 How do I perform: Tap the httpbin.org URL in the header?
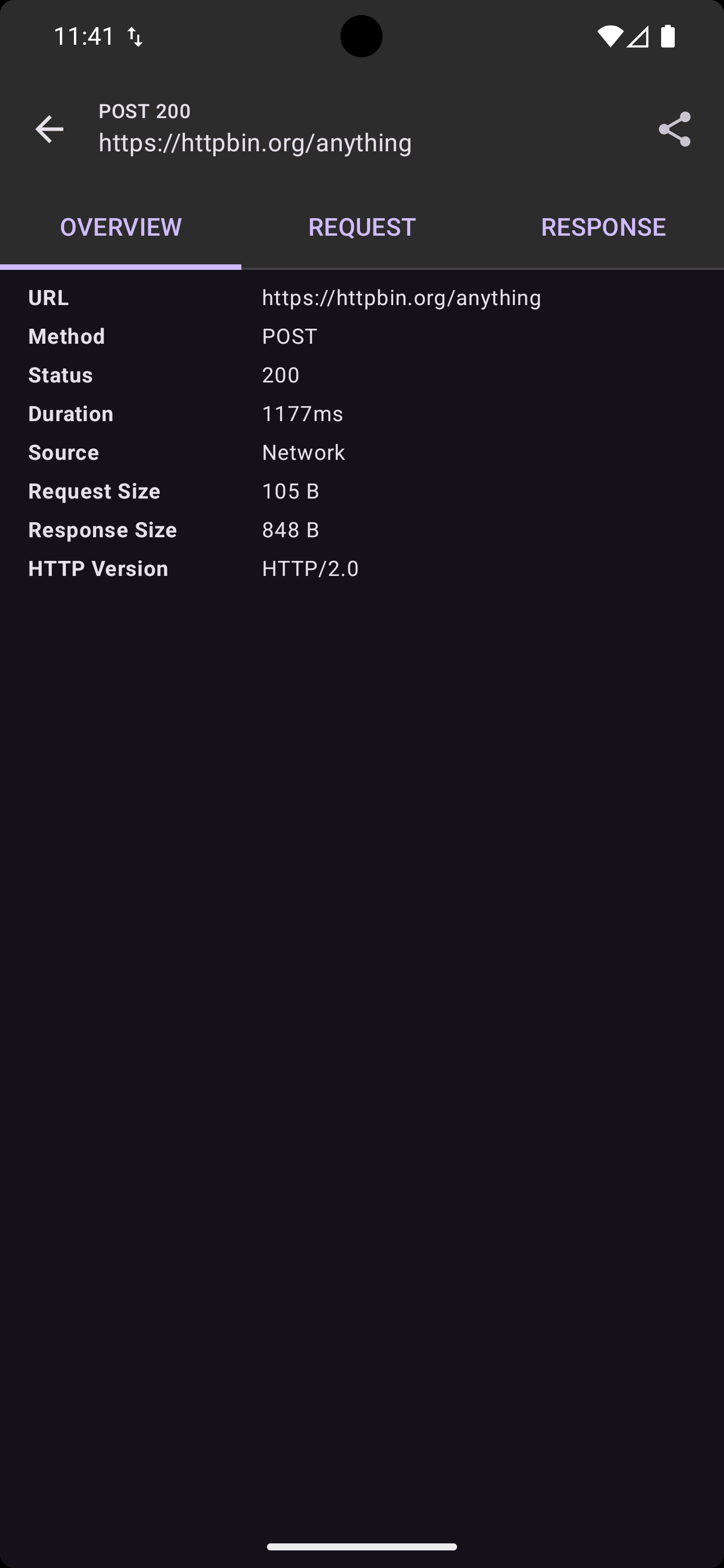coord(255,142)
